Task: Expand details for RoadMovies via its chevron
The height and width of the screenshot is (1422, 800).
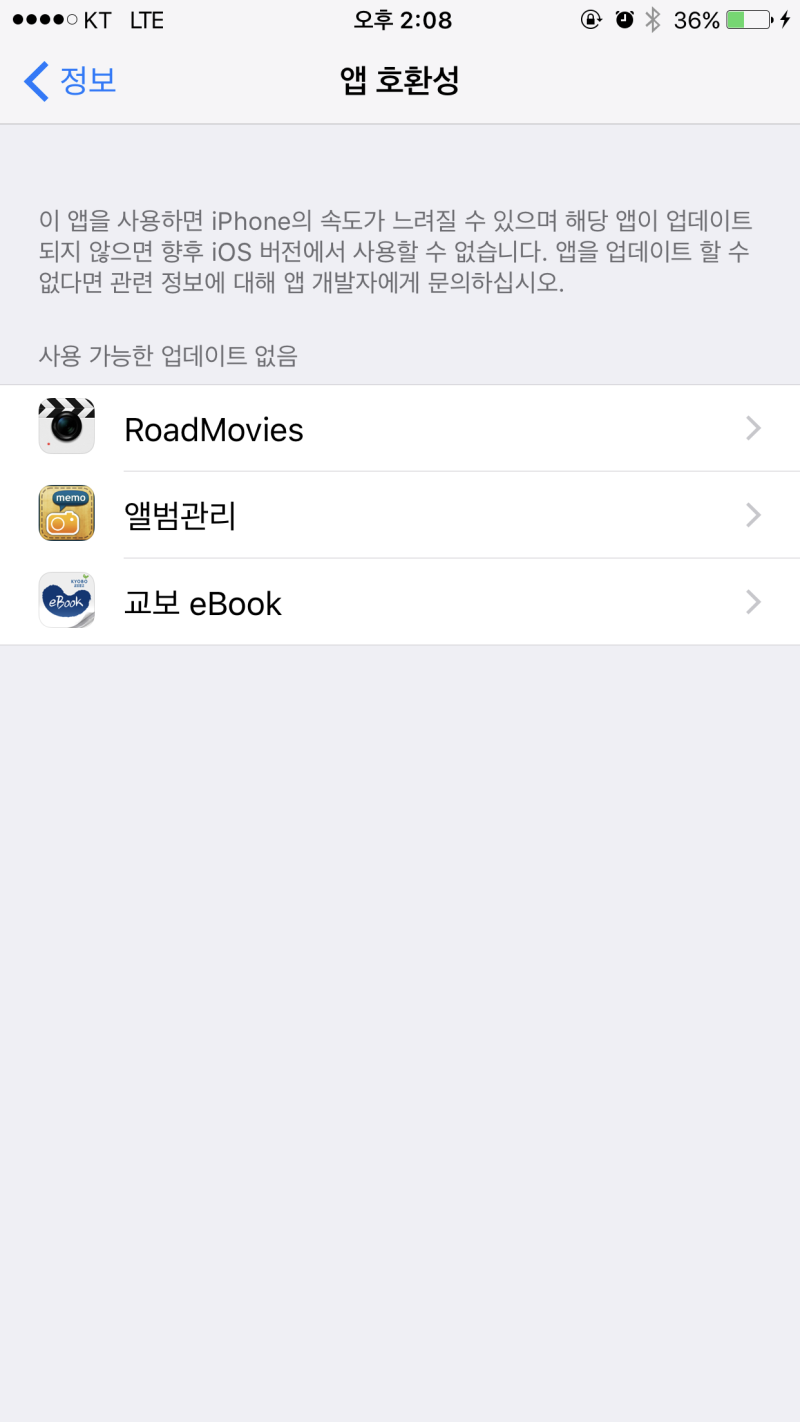Action: (753, 428)
